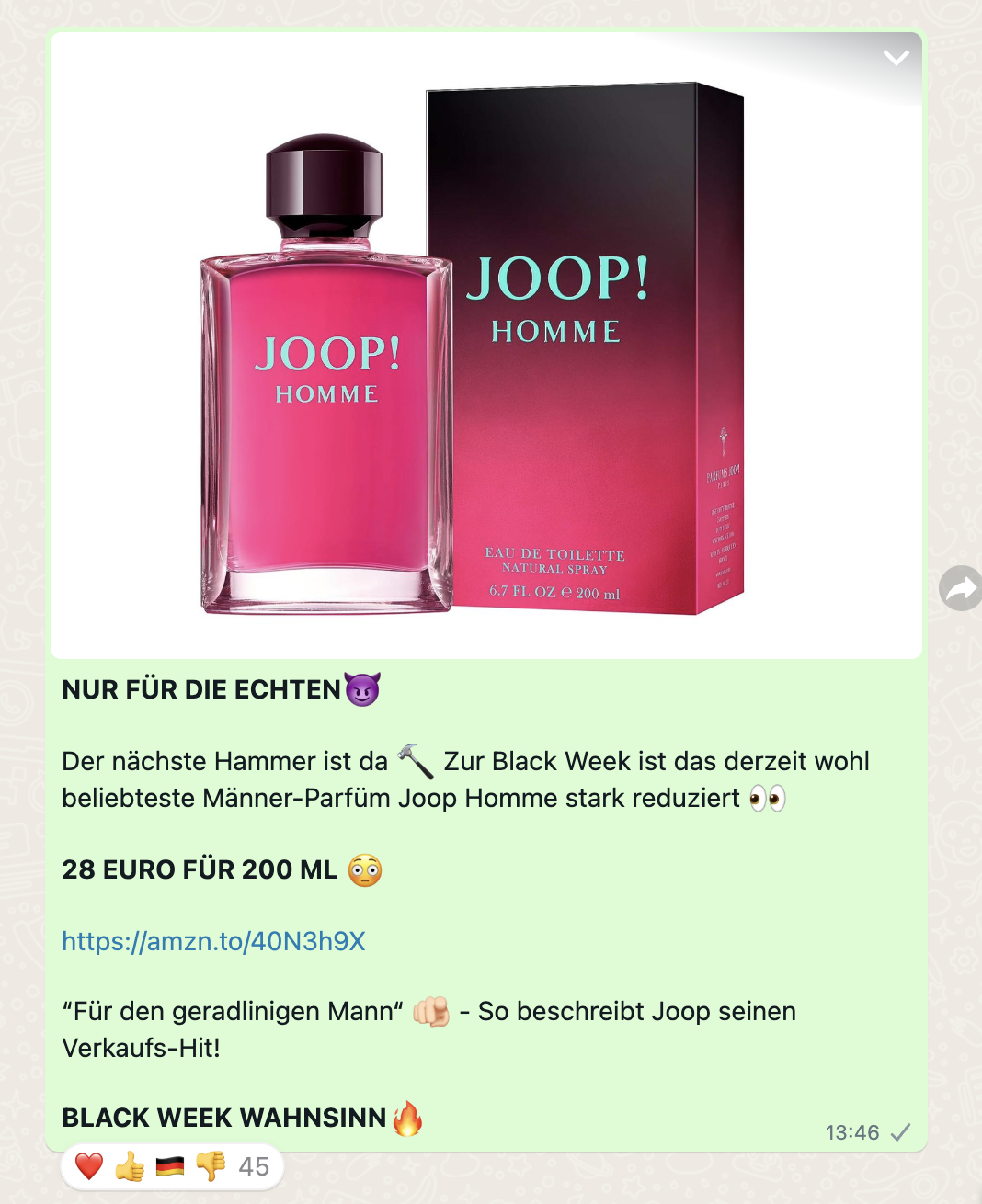This screenshot has height=1204, width=982.
Task: View the message reactions pill
Action: [x=172, y=1167]
